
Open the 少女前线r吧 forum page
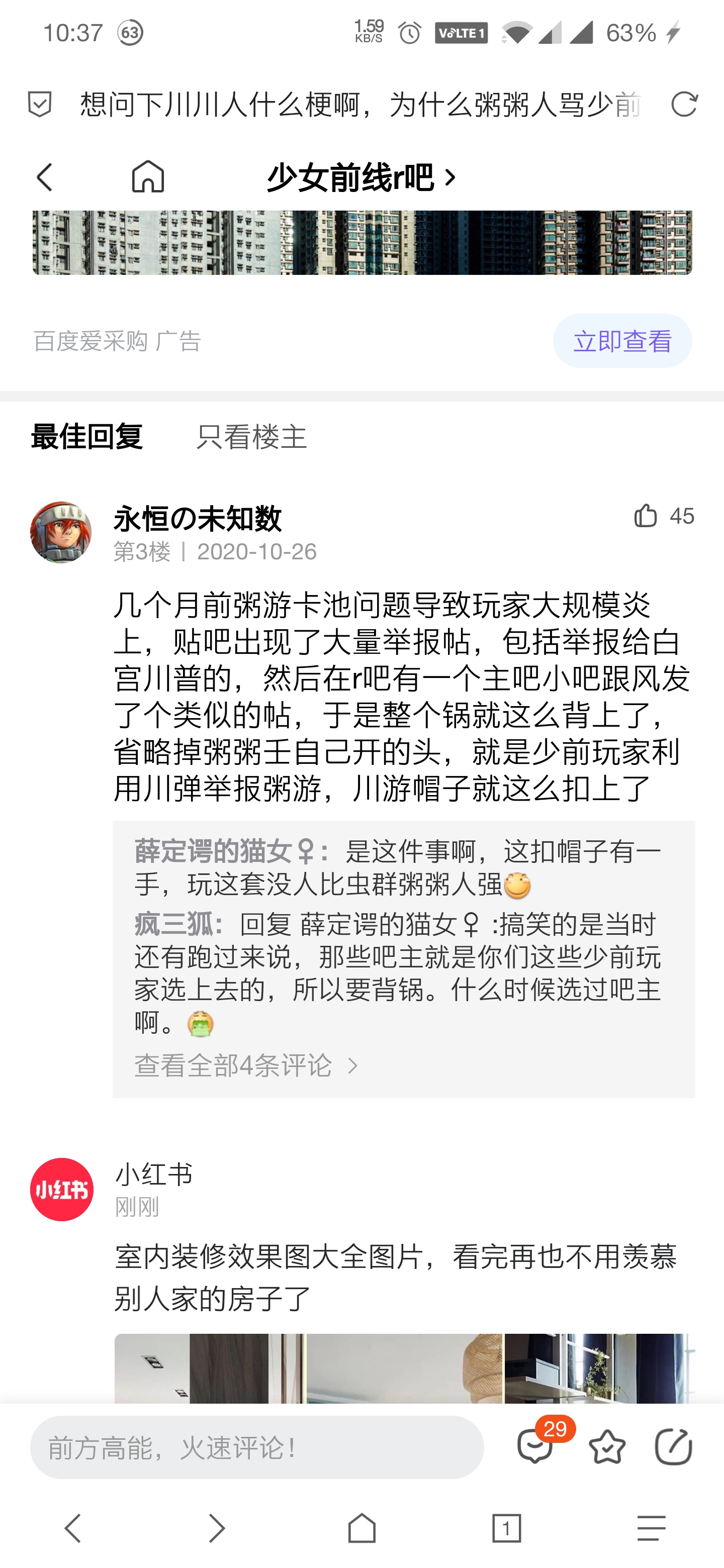click(x=360, y=178)
